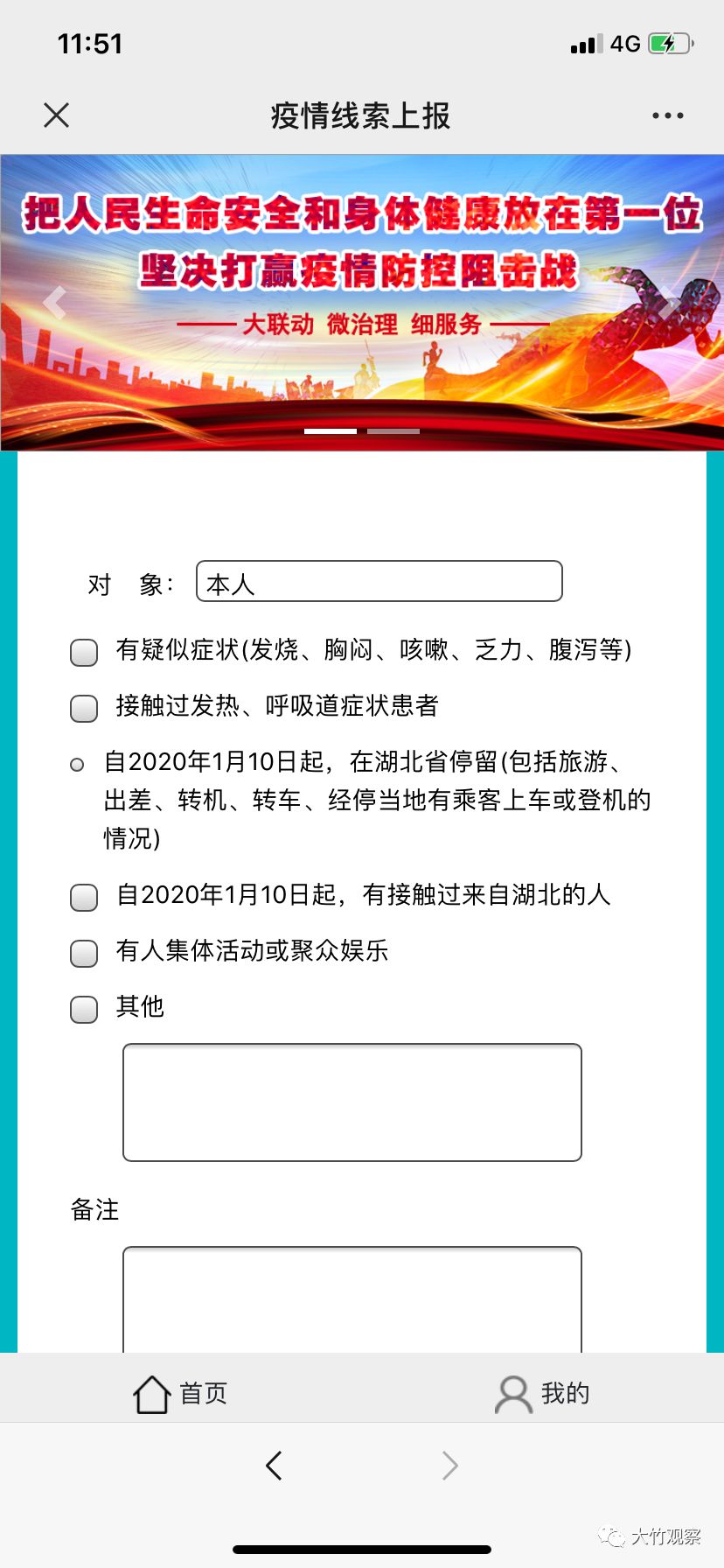Select the 在湖北省停留 option

click(77, 765)
